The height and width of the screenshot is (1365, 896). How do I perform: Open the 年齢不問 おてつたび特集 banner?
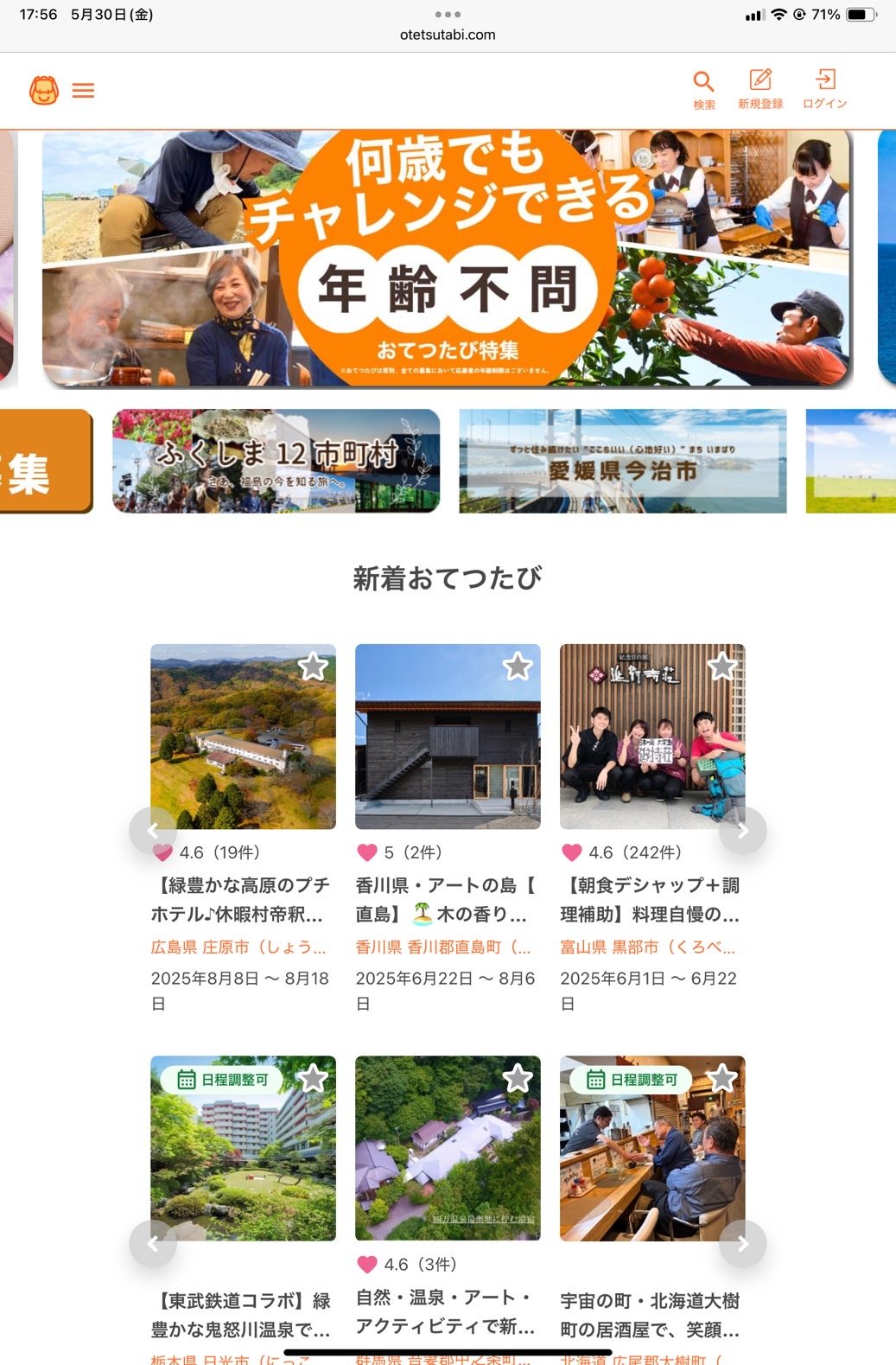(447, 258)
